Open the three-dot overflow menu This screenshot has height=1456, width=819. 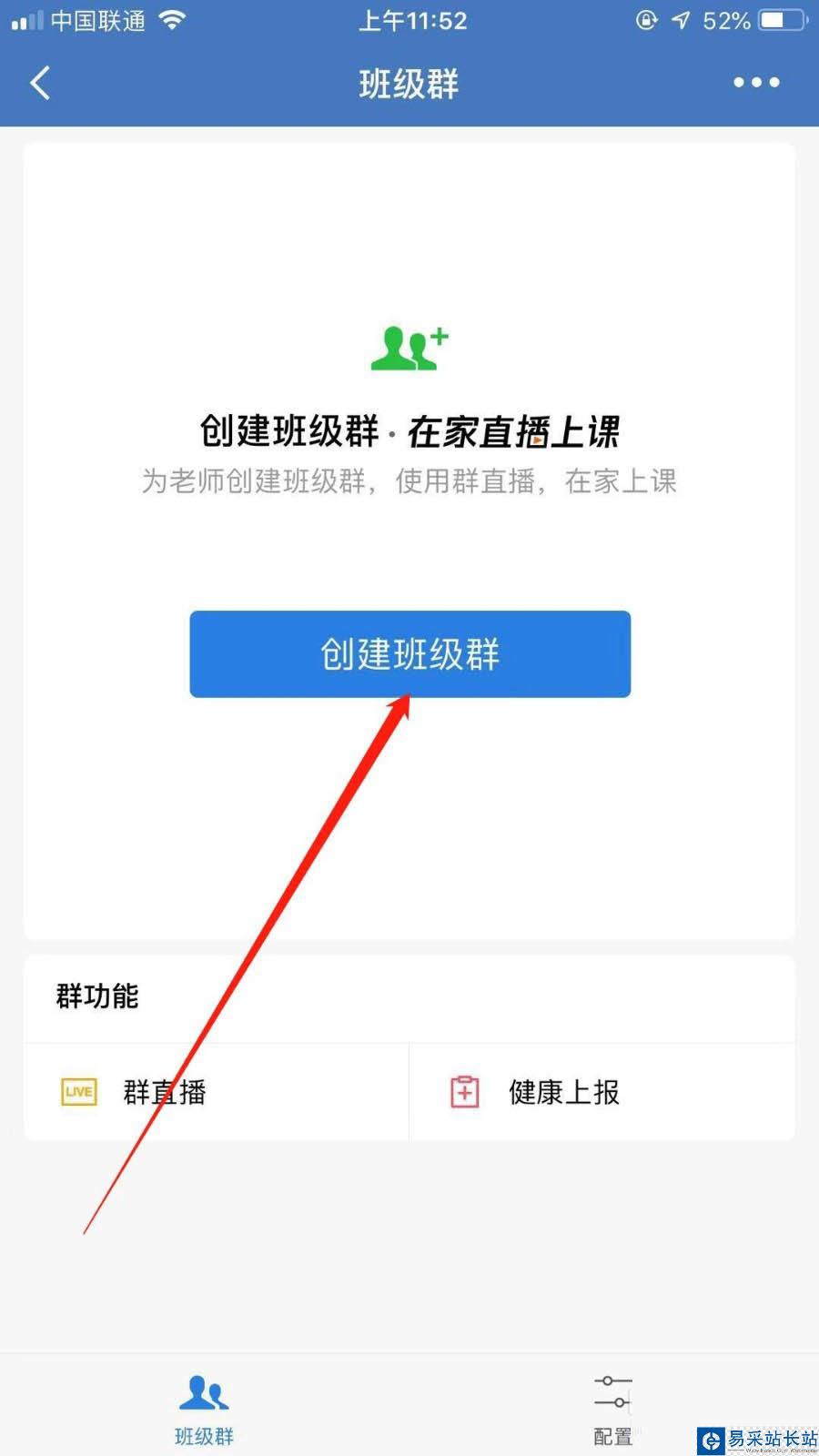tap(756, 83)
